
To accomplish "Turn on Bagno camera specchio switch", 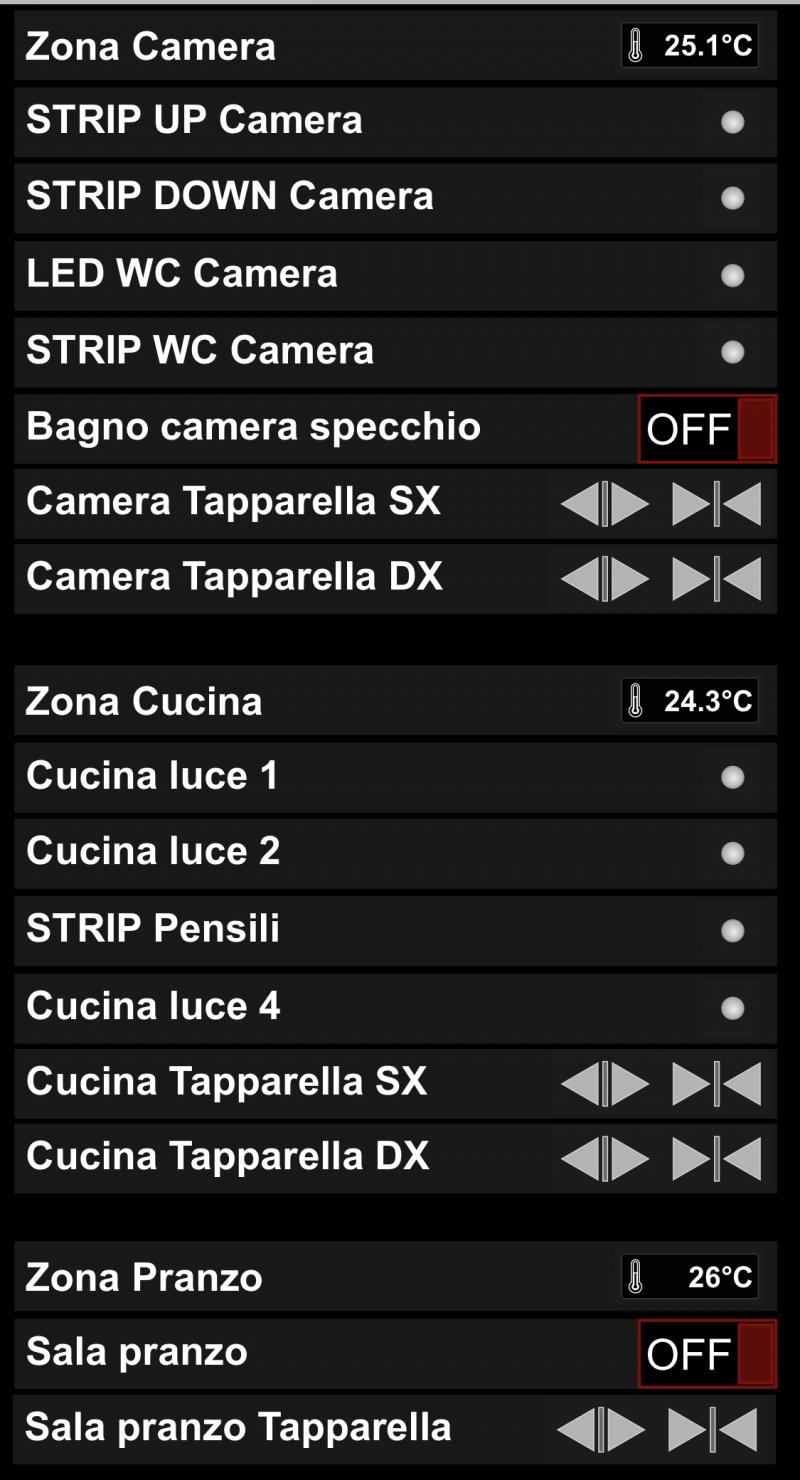I will tap(707, 429).
